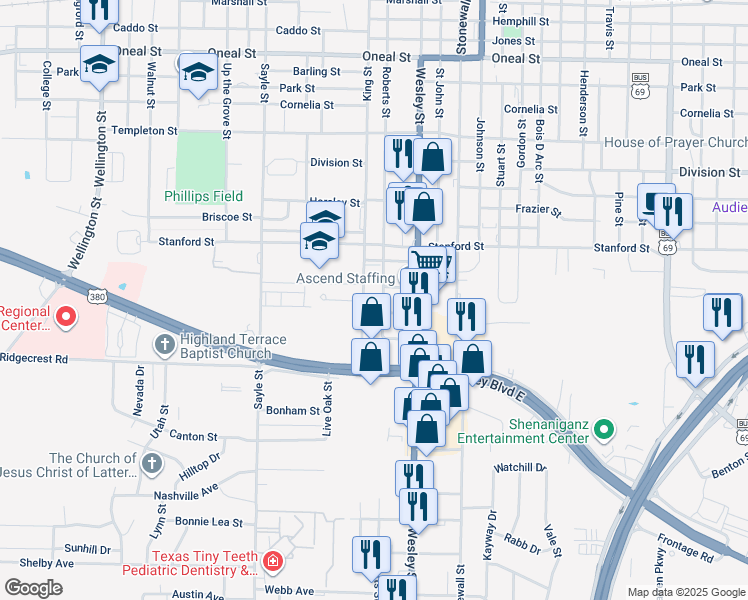Select the shopping bag marker at Division St
748x600 pixels.
433,157
